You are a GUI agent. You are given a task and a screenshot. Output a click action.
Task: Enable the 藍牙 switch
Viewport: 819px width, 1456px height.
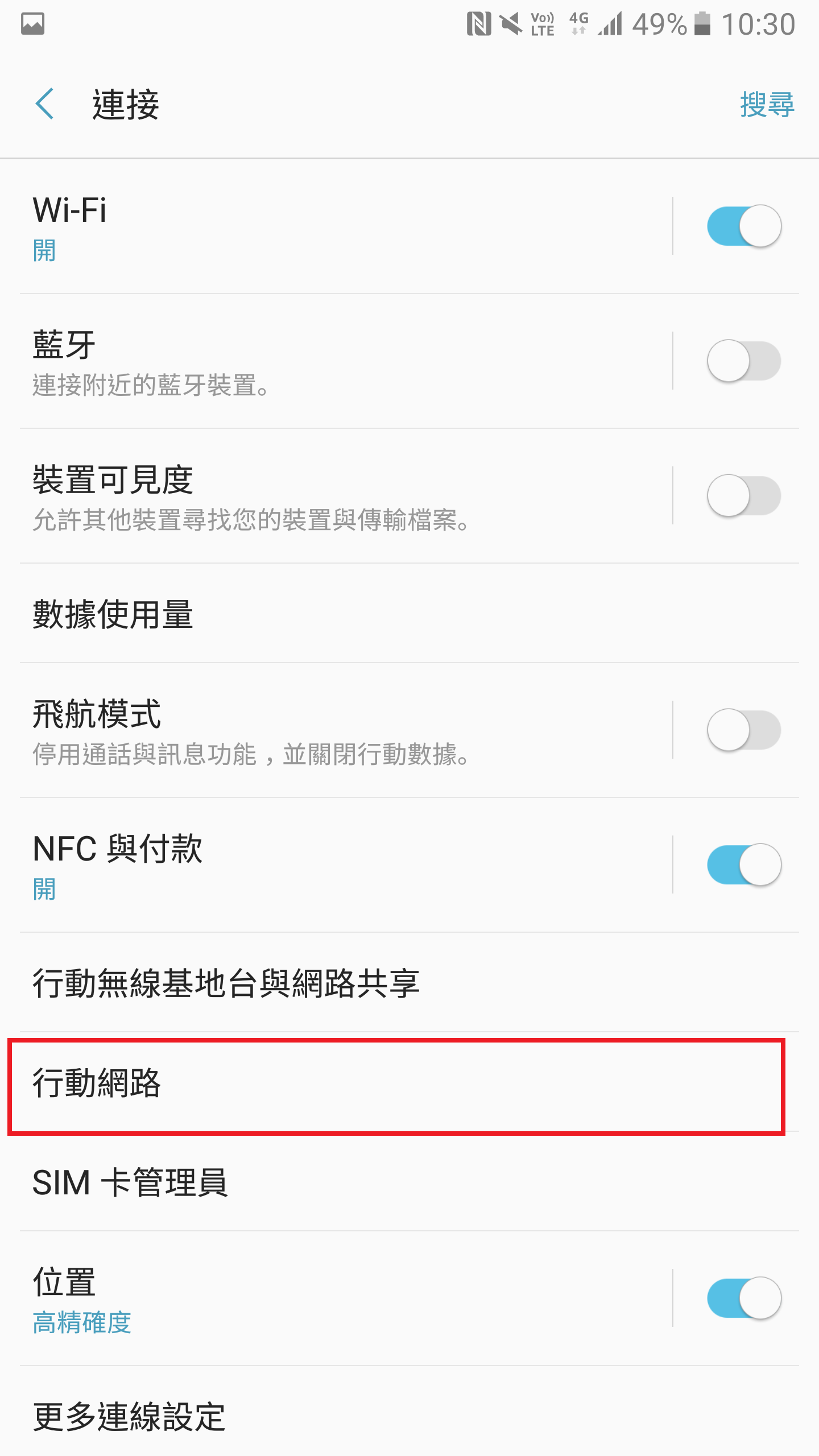[744, 361]
